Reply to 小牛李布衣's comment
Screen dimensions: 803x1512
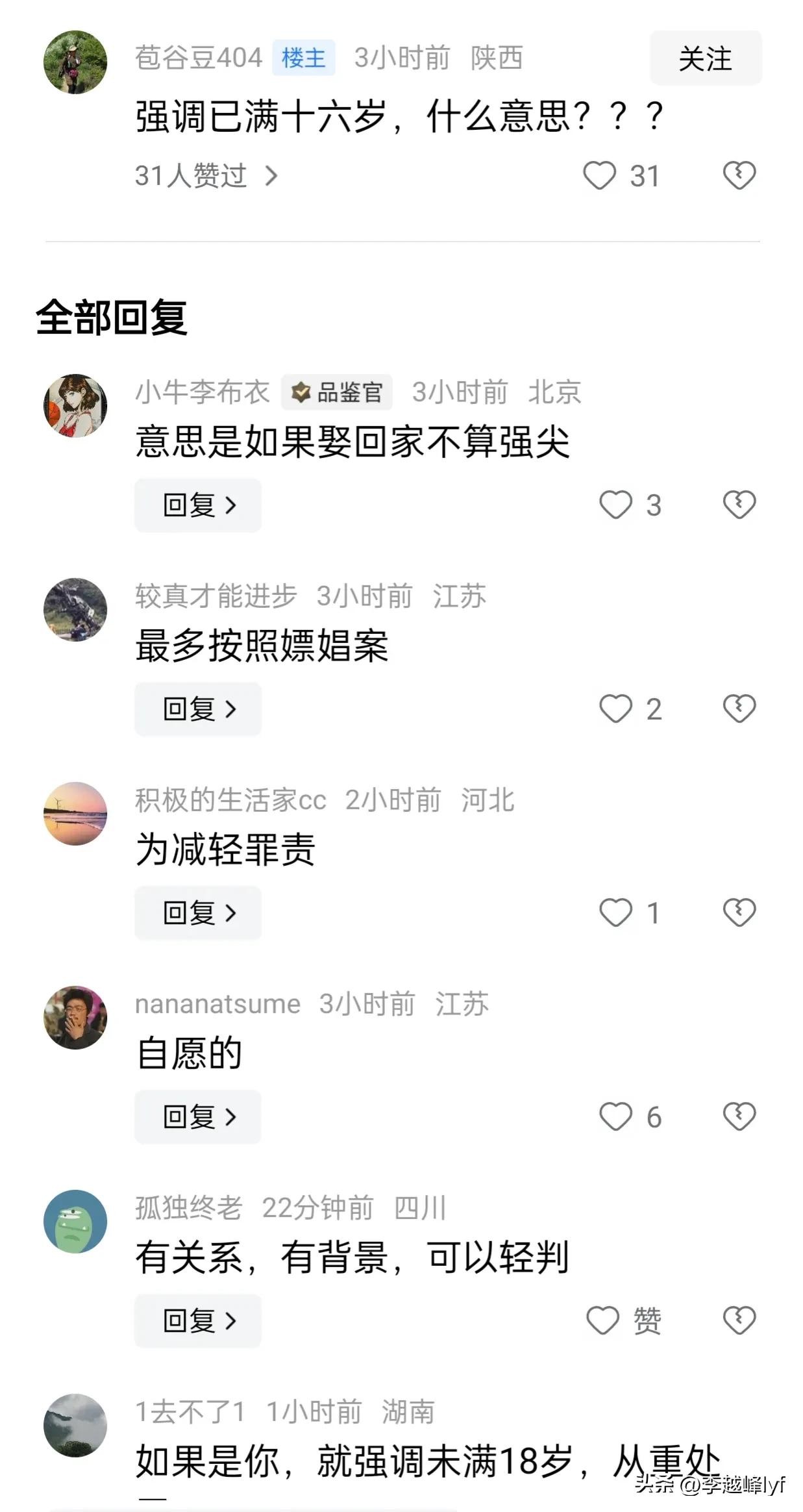point(198,505)
